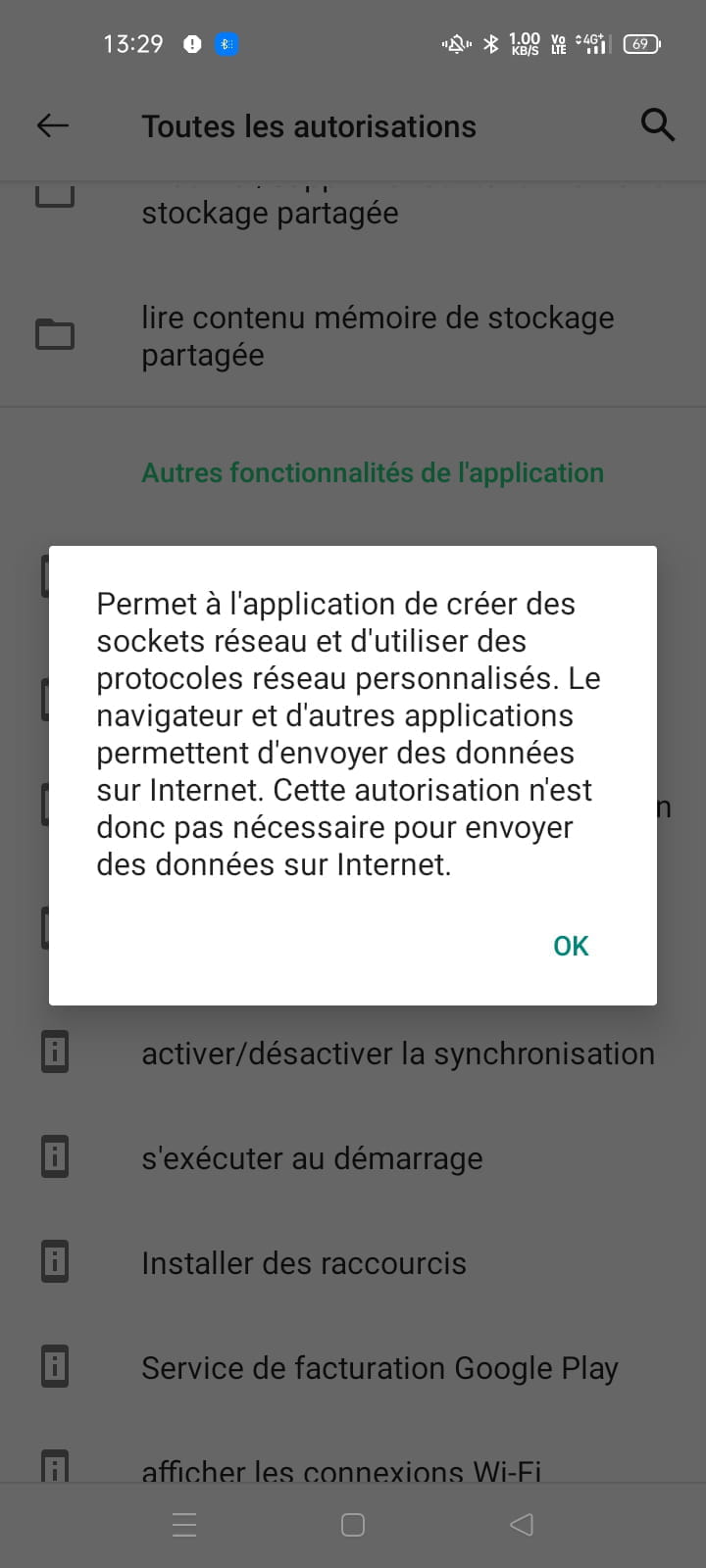Go back using the top-left arrow
The height and width of the screenshot is (1568, 706).
tap(53, 125)
